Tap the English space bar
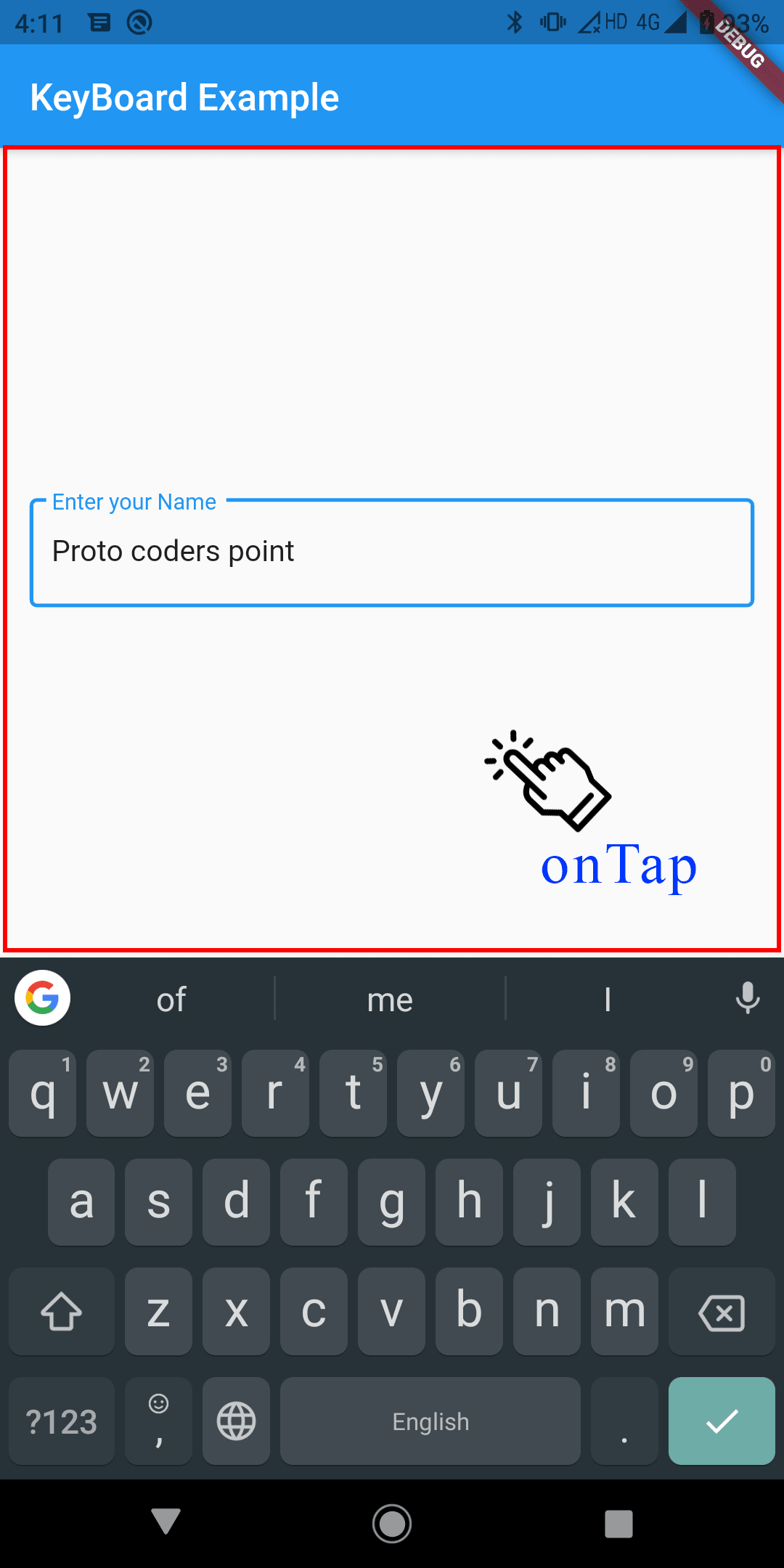 point(430,1421)
